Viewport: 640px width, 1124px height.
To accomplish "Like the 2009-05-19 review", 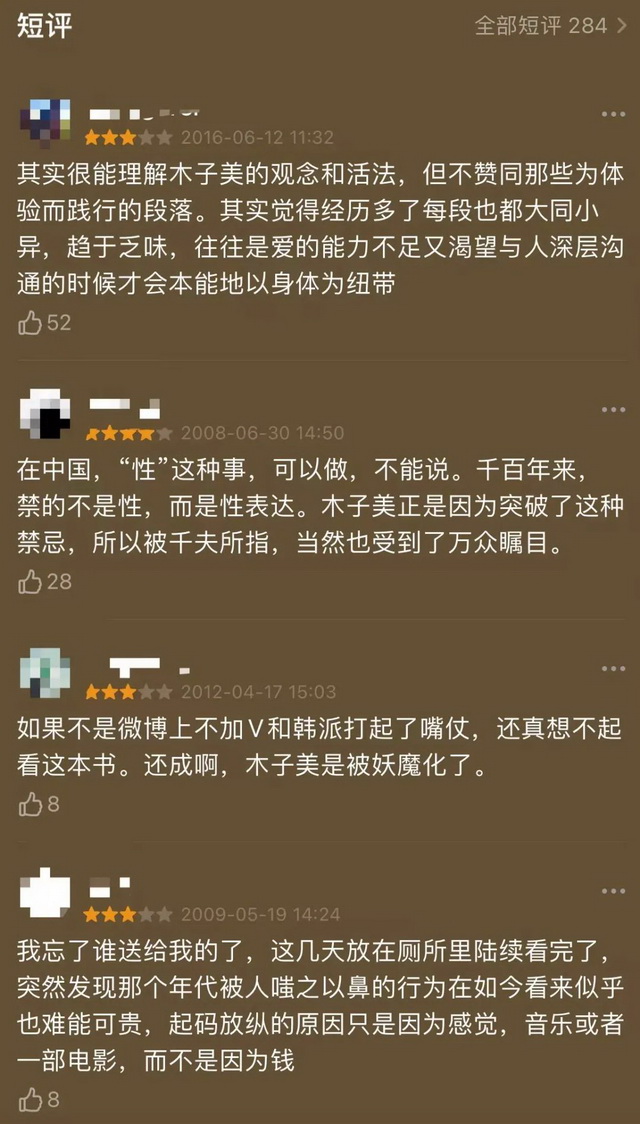I will tap(31, 1100).
